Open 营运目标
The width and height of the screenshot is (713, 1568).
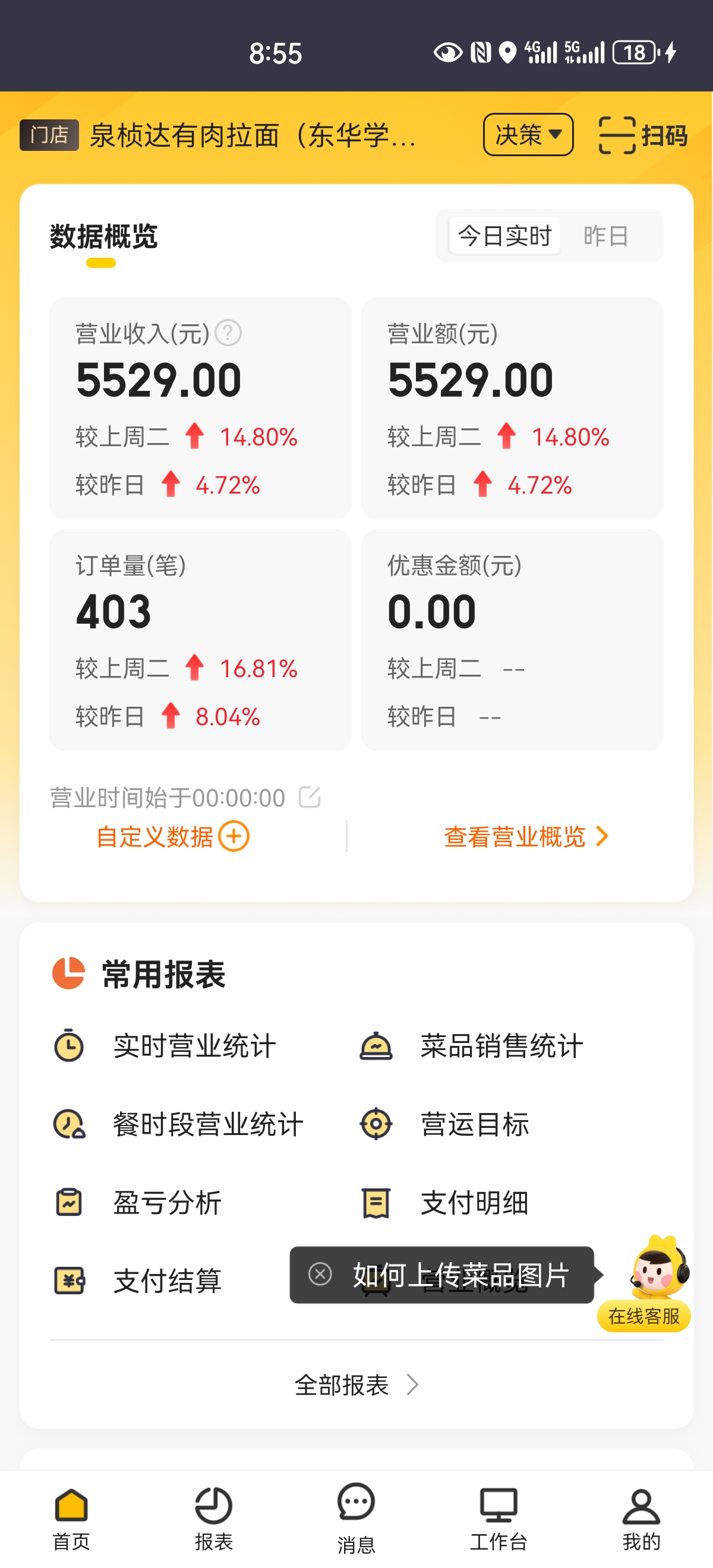point(444,1124)
